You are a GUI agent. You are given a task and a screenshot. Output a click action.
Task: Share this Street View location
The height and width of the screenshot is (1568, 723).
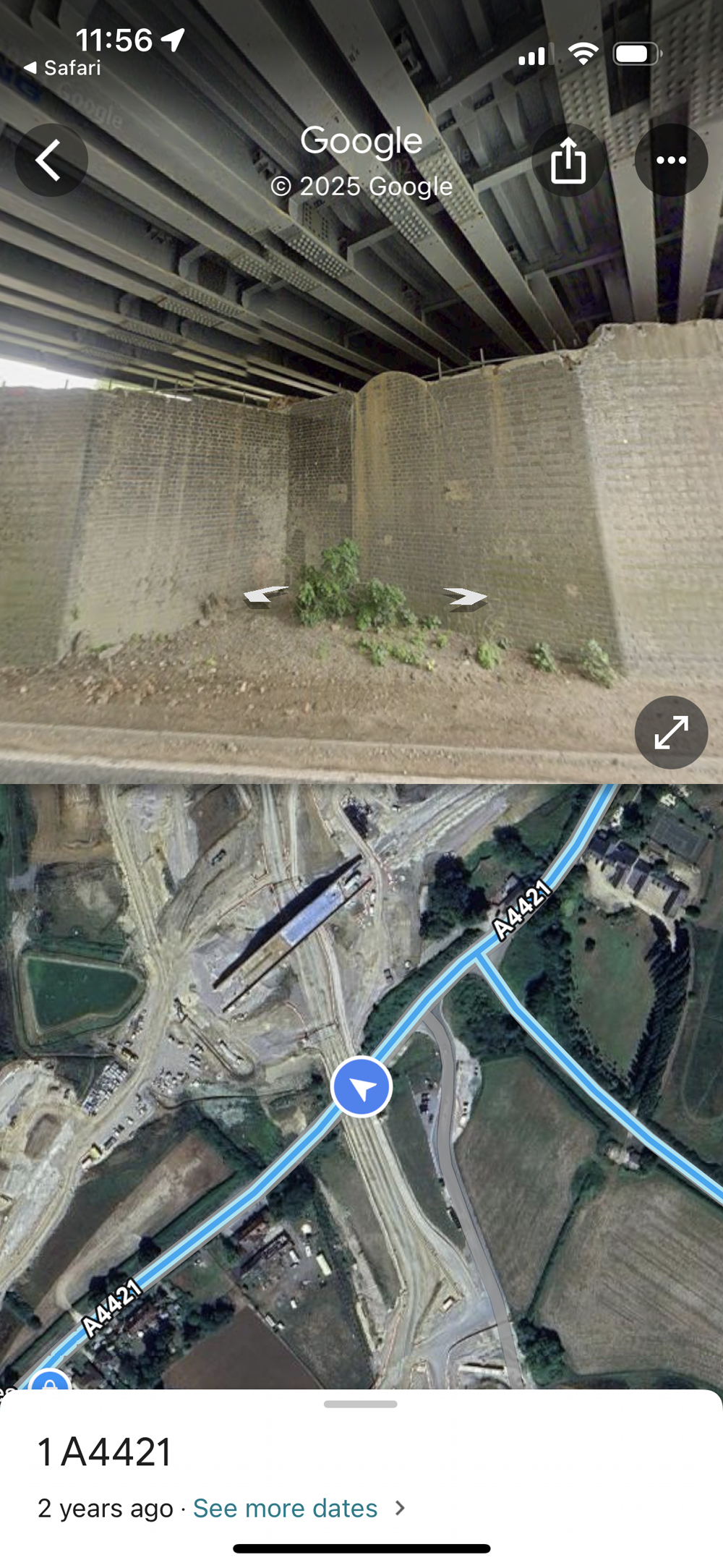coord(568,160)
